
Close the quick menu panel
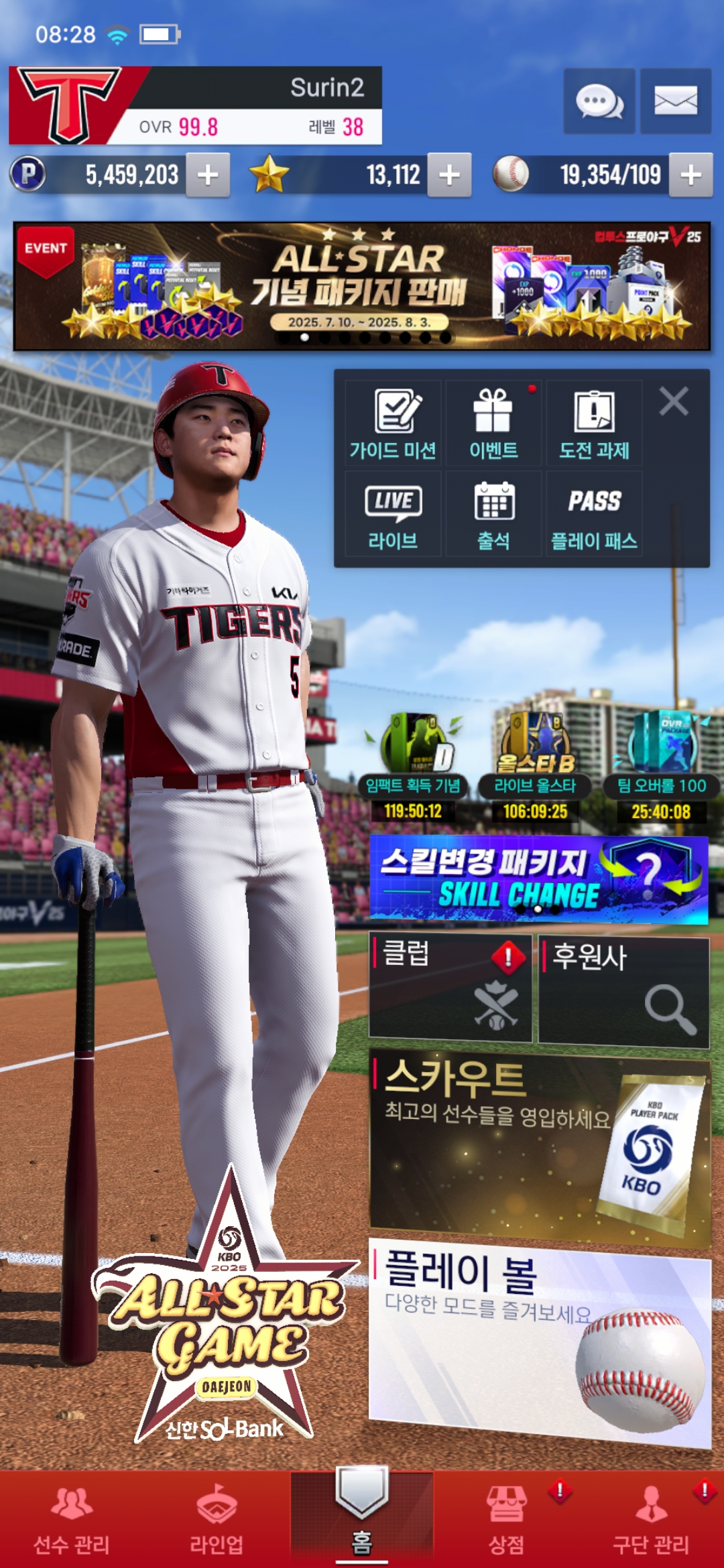click(673, 402)
